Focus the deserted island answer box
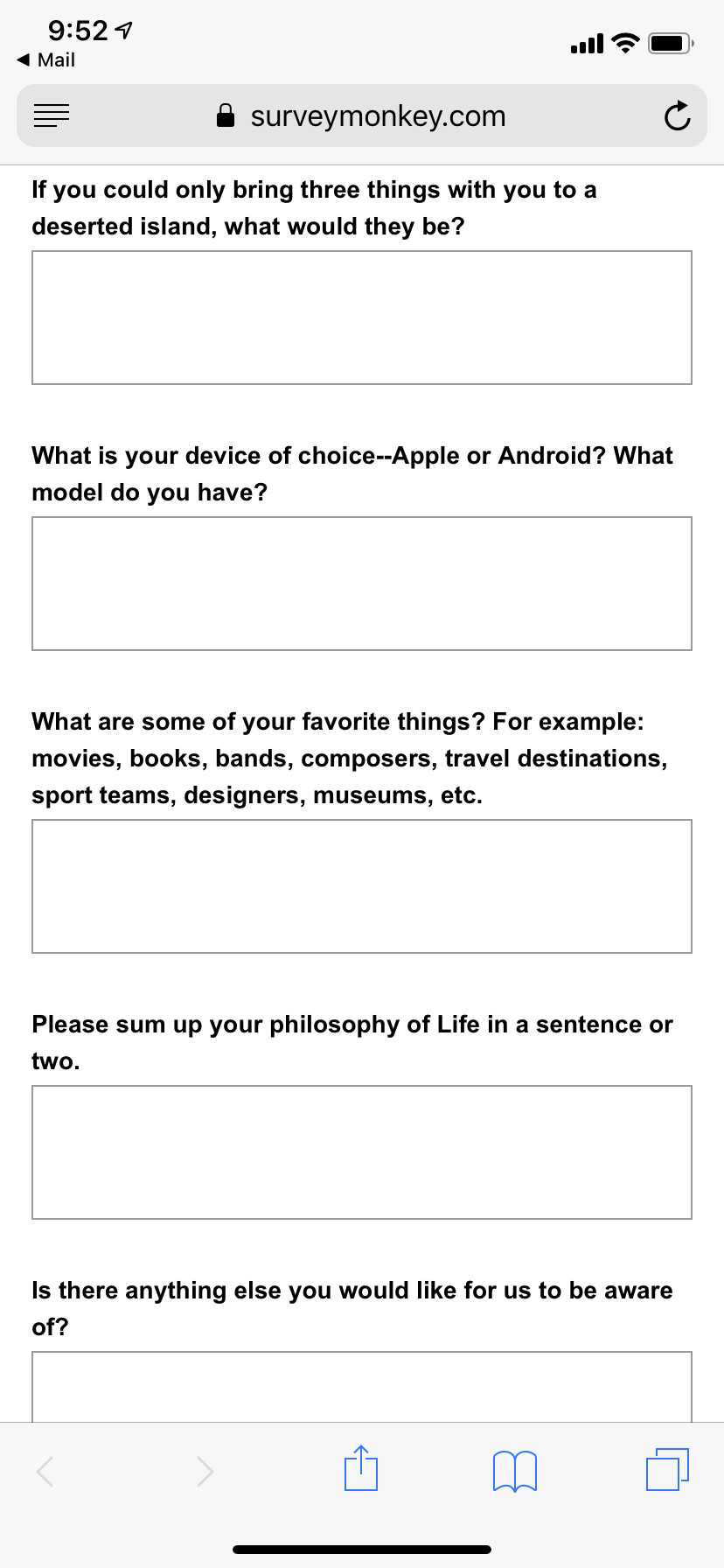The height and width of the screenshot is (1568, 724). pyautogui.click(x=362, y=318)
